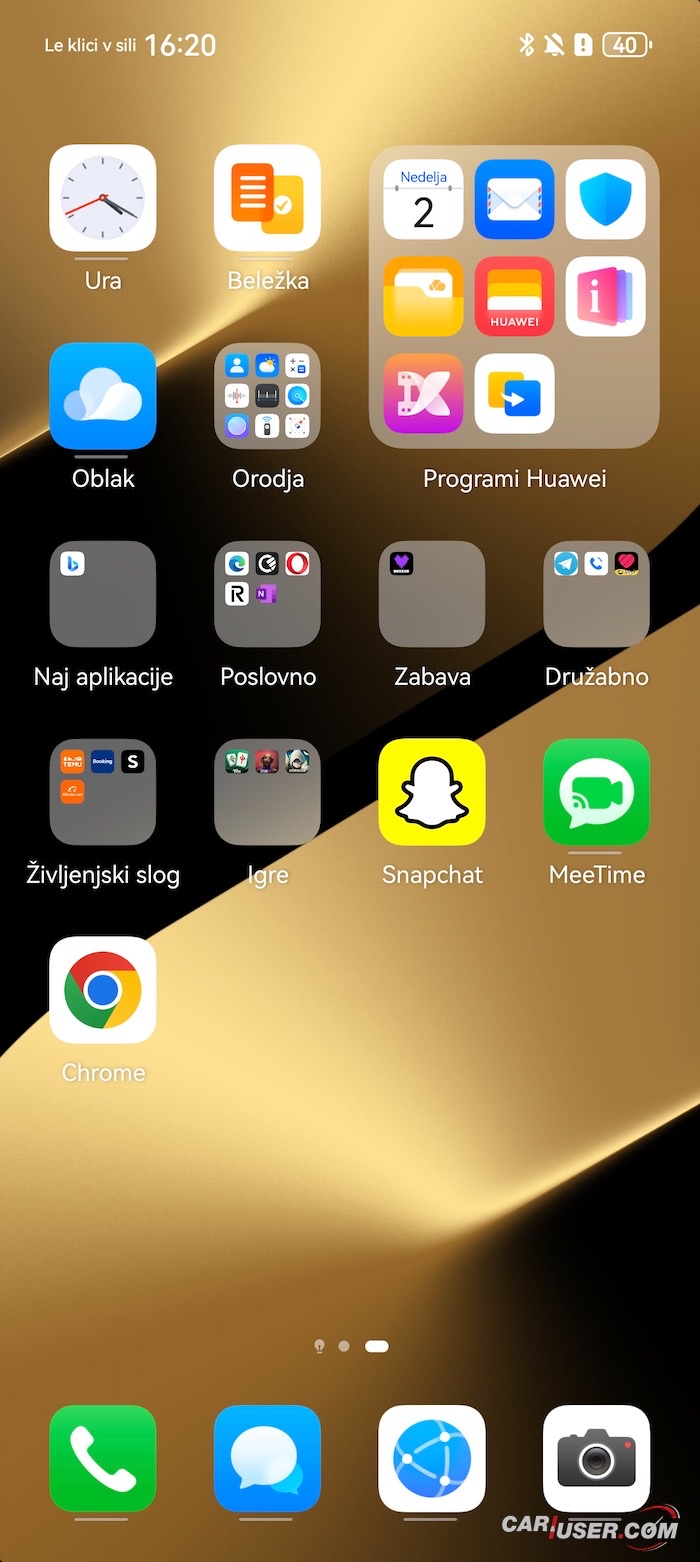The height and width of the screenshot is (1562, 700).
Task: Launch the Beležka notes app
Action: pyautogui.click(x=267, y=198)
